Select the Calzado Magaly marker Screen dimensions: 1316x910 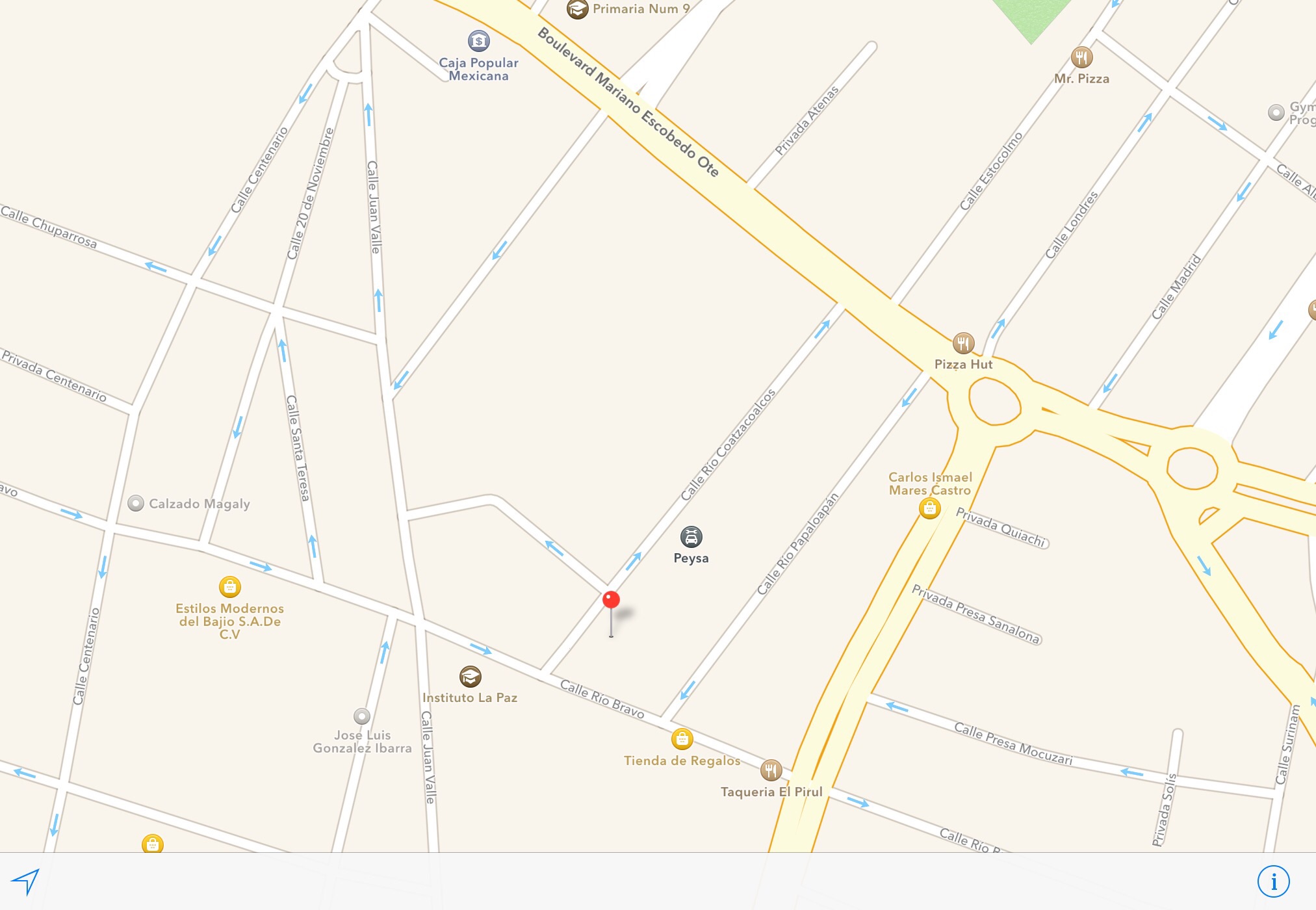point(136,503)
